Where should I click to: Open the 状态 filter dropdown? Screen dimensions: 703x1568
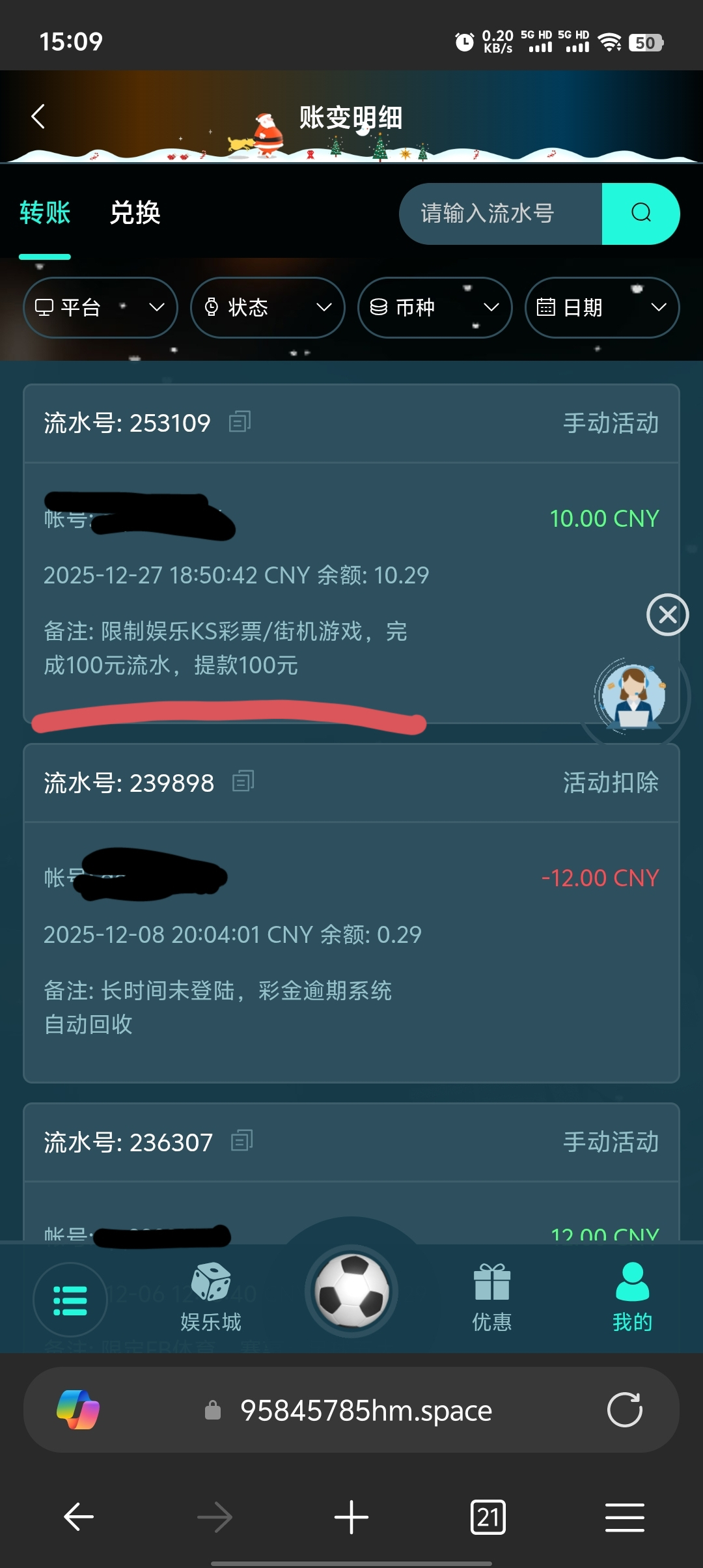pyautogui.click(x=268, y=307)
